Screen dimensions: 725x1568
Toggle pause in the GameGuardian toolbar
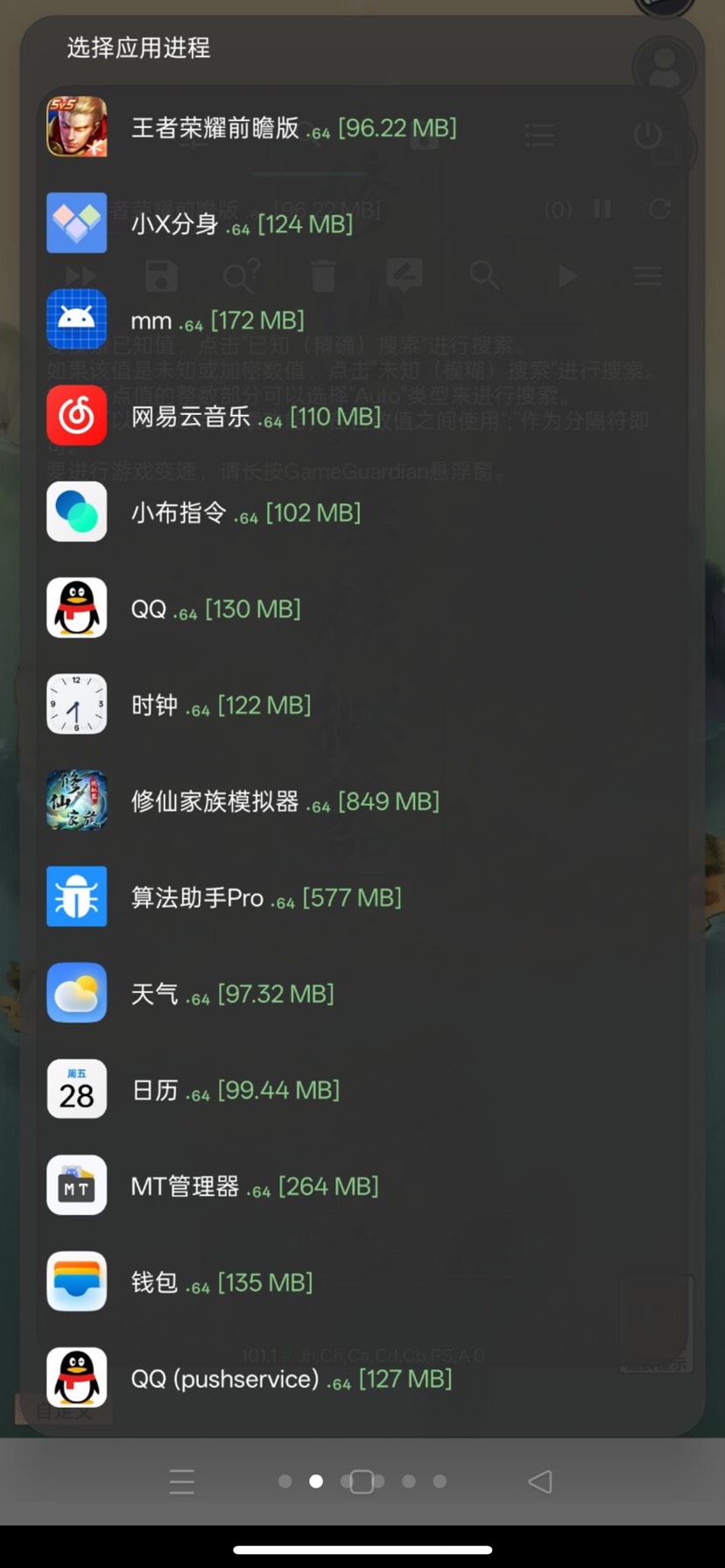coord(602,208)
